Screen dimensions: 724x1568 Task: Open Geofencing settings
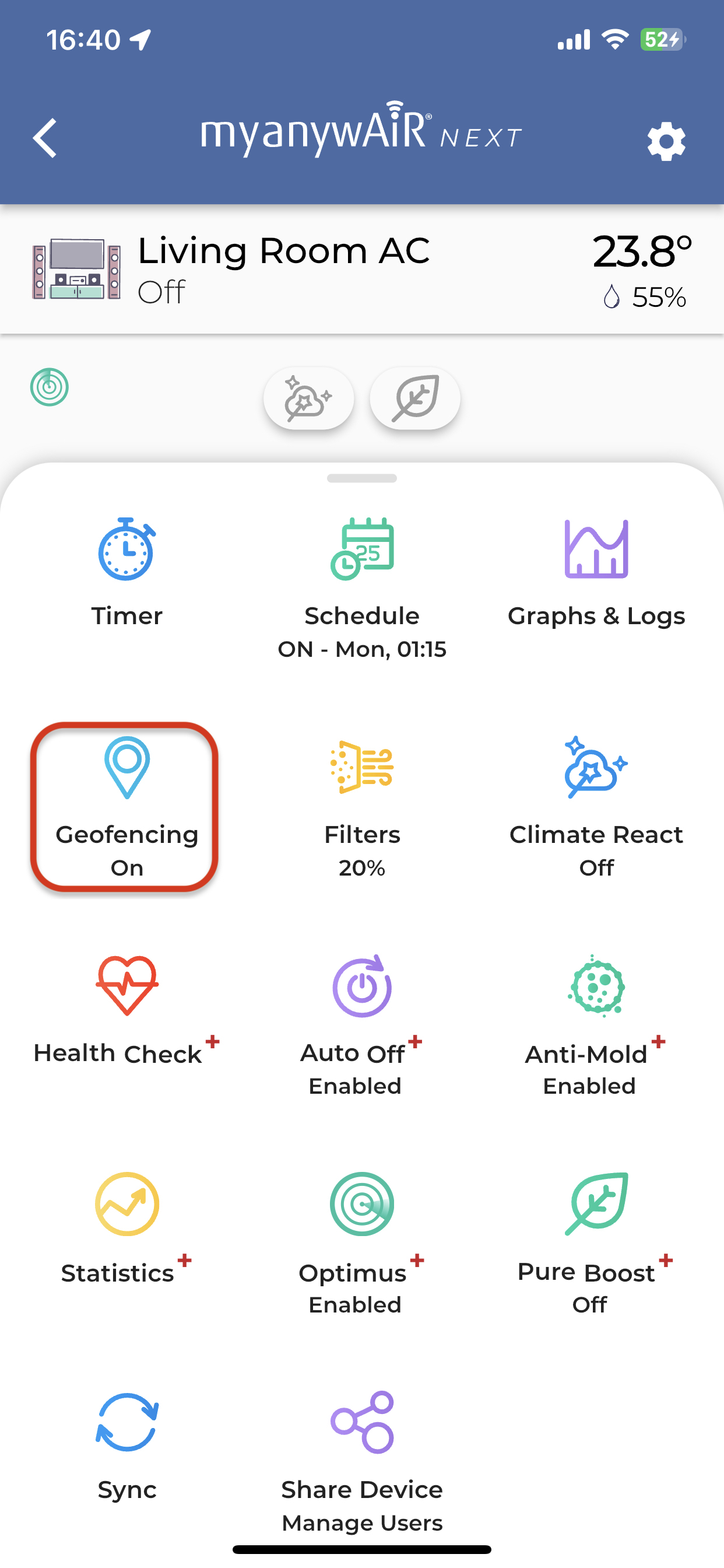click(125, 807)
